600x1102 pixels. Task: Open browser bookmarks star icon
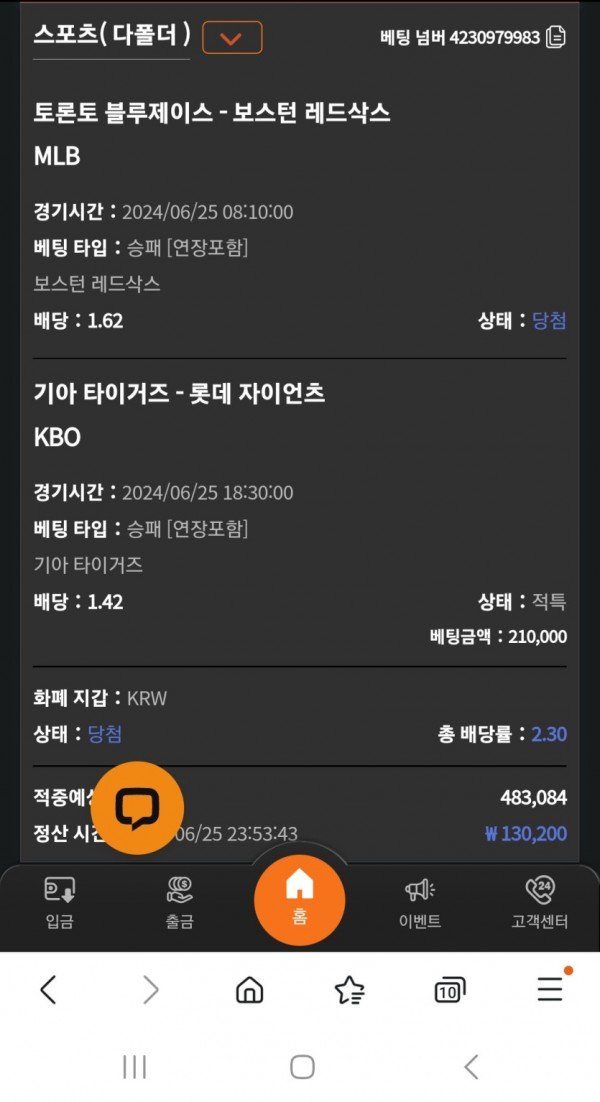pyautogui.click(x=349, y=990)
